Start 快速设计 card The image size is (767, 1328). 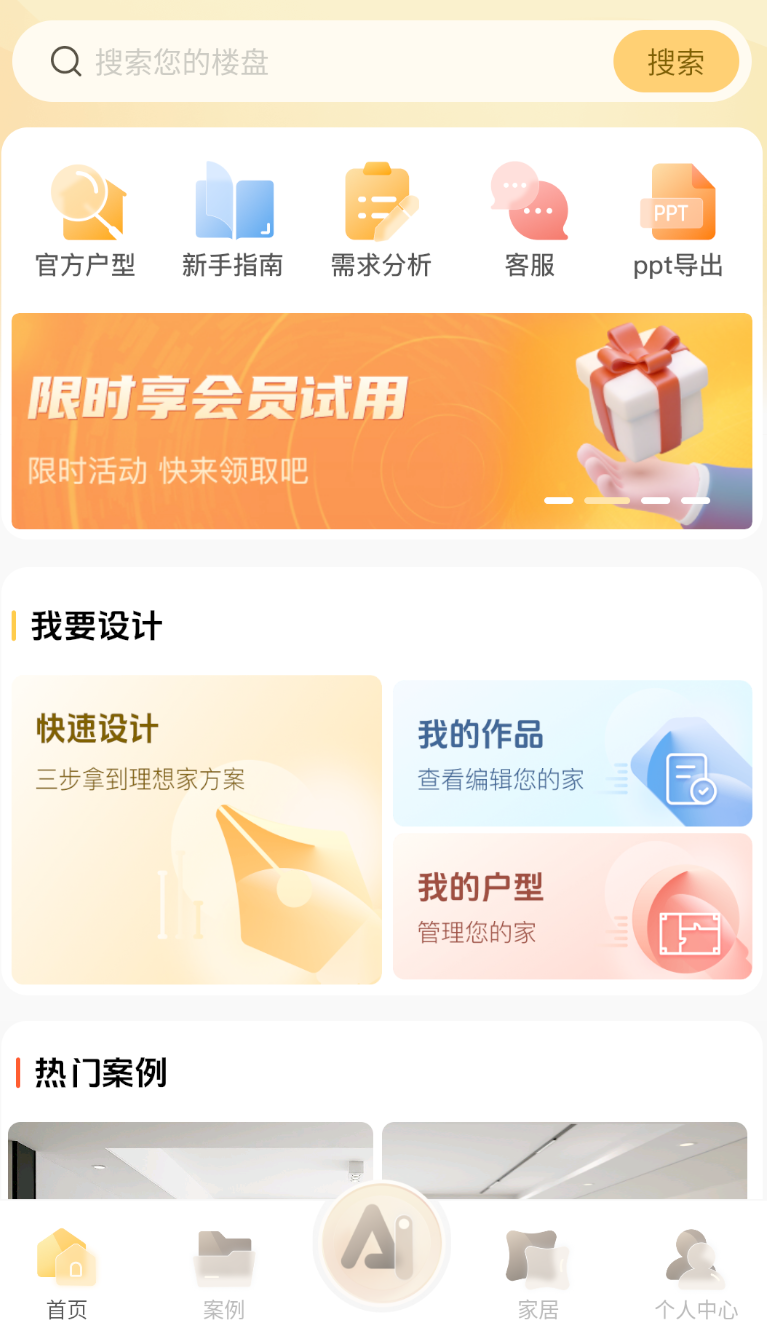pyautogui.click(x=196, y=829)
